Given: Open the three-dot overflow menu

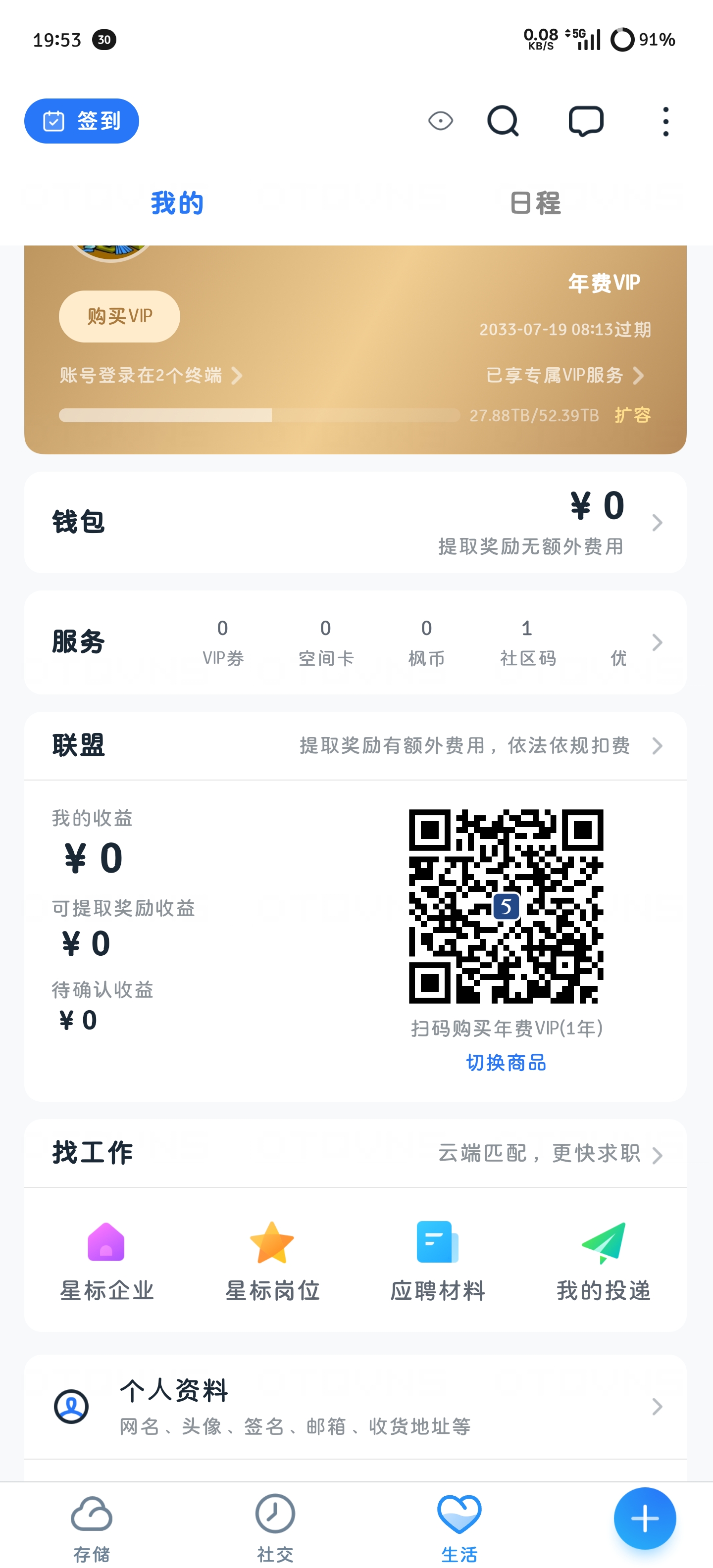Looking at the screenshot, I should [665, 121].
